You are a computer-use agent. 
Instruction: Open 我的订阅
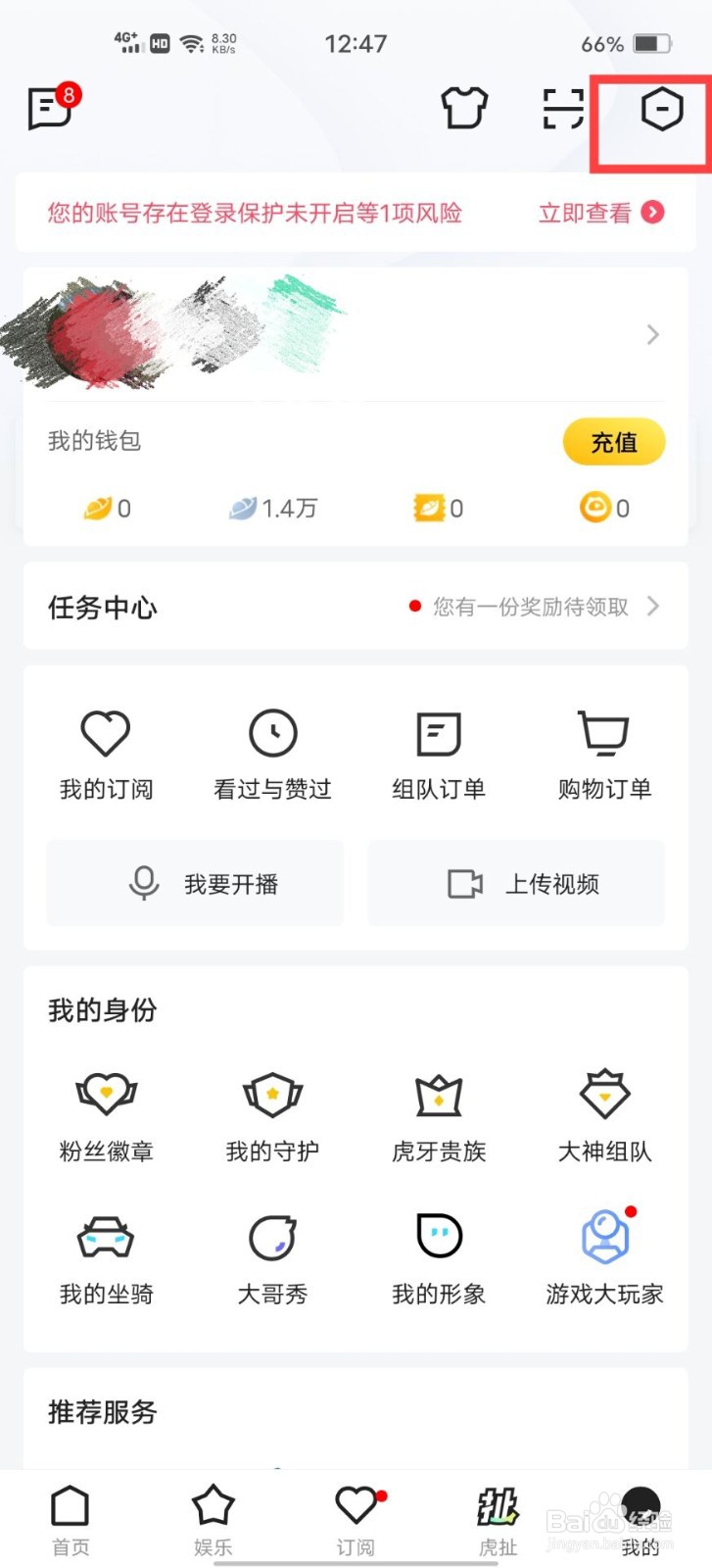pos(106,753)
